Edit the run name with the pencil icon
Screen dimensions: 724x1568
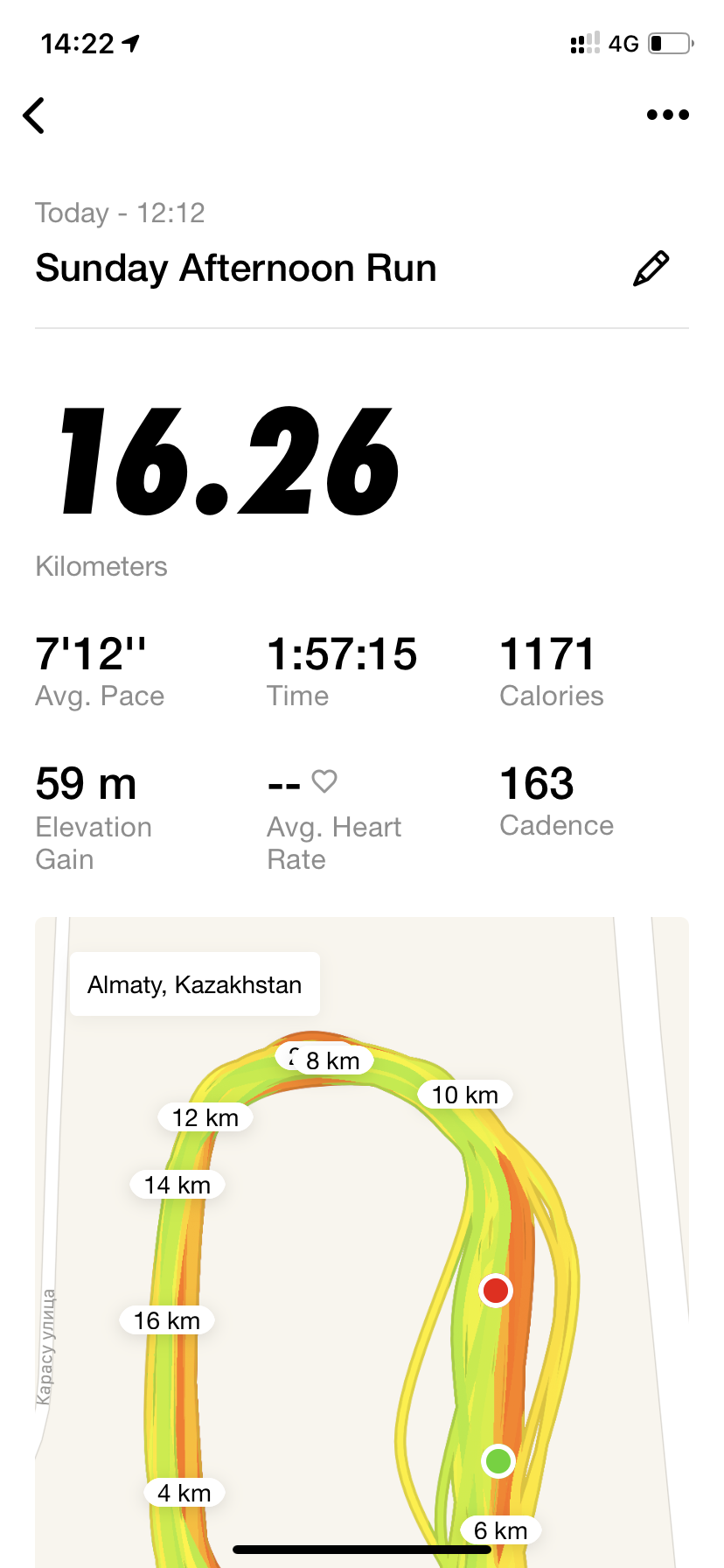tap(651, 269)
